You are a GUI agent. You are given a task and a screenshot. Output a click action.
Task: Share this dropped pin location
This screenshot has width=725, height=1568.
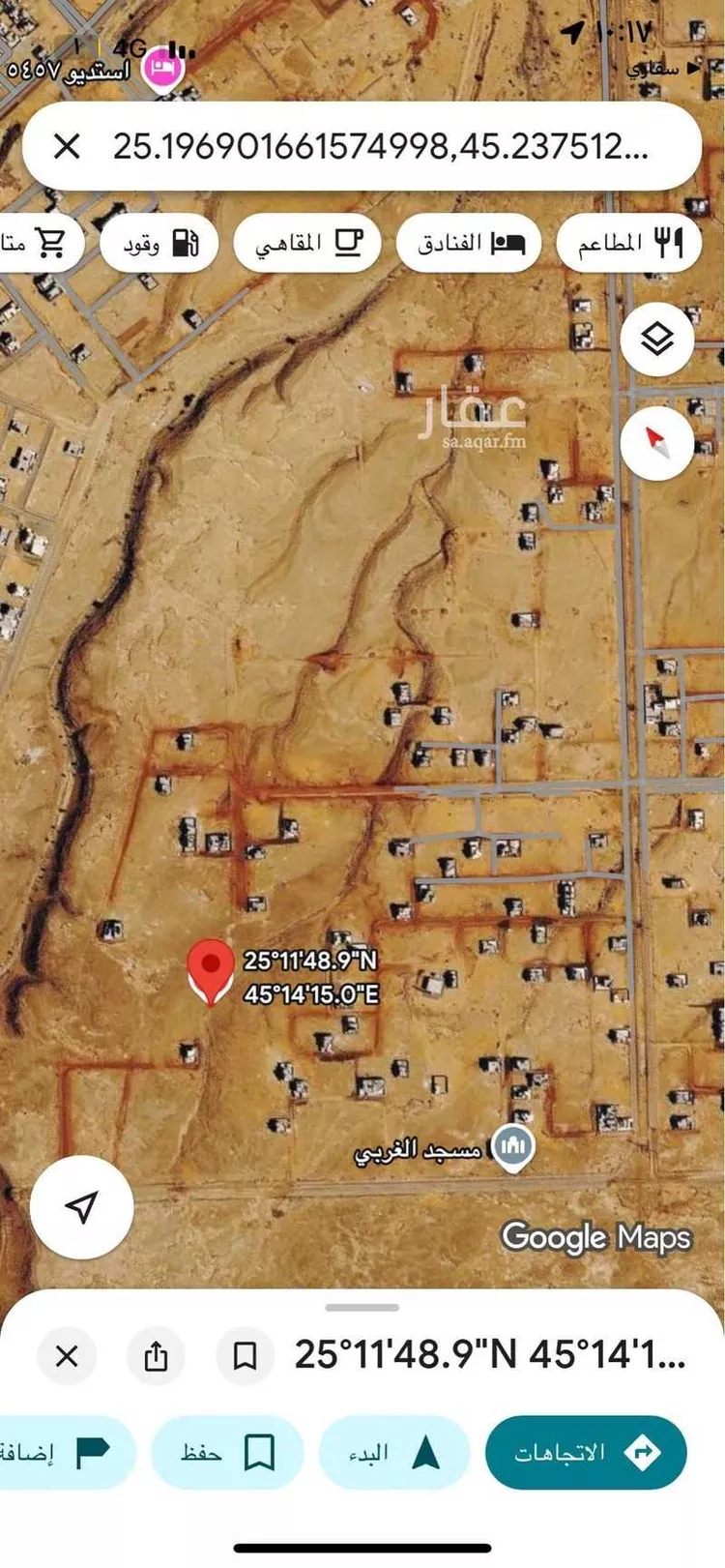[x=156, y=1356]
